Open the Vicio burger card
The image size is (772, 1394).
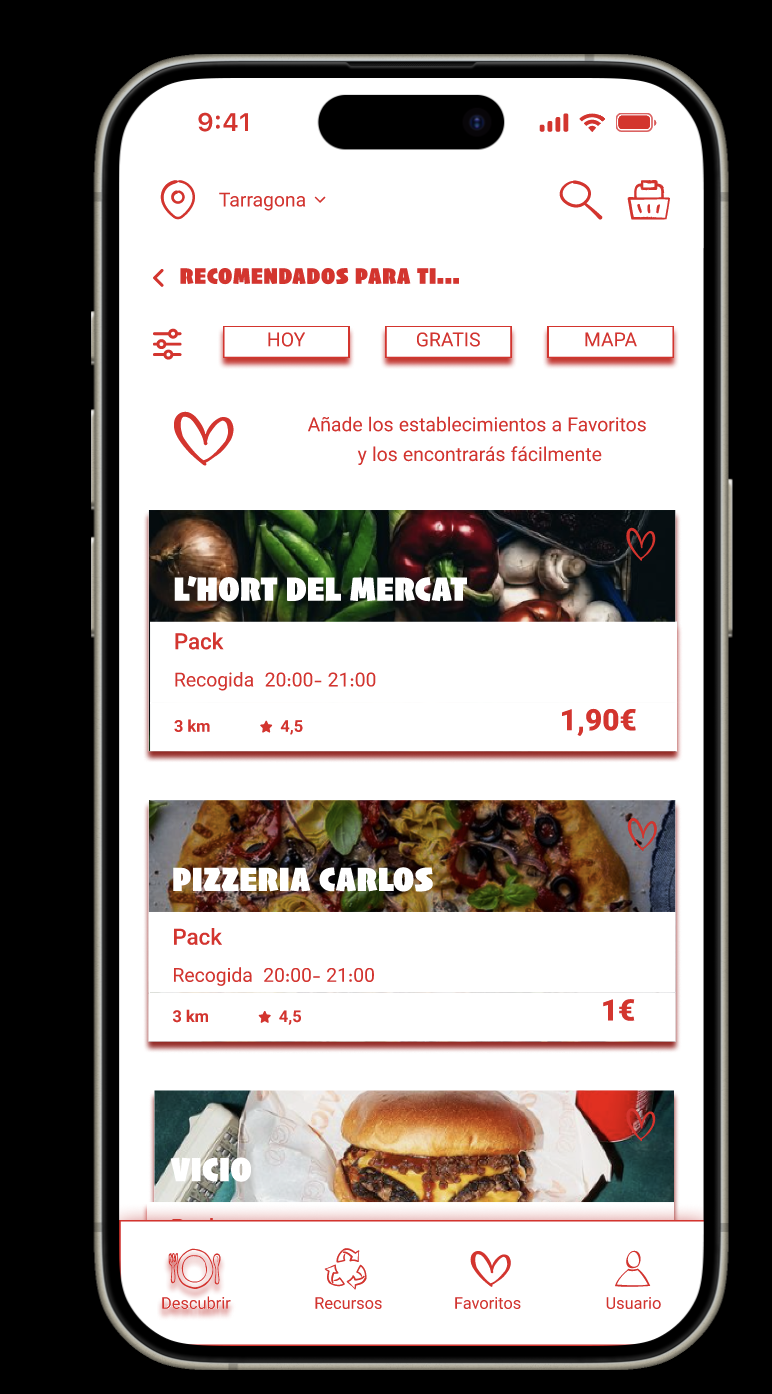pyautogui.click(x=412, y=1150)
